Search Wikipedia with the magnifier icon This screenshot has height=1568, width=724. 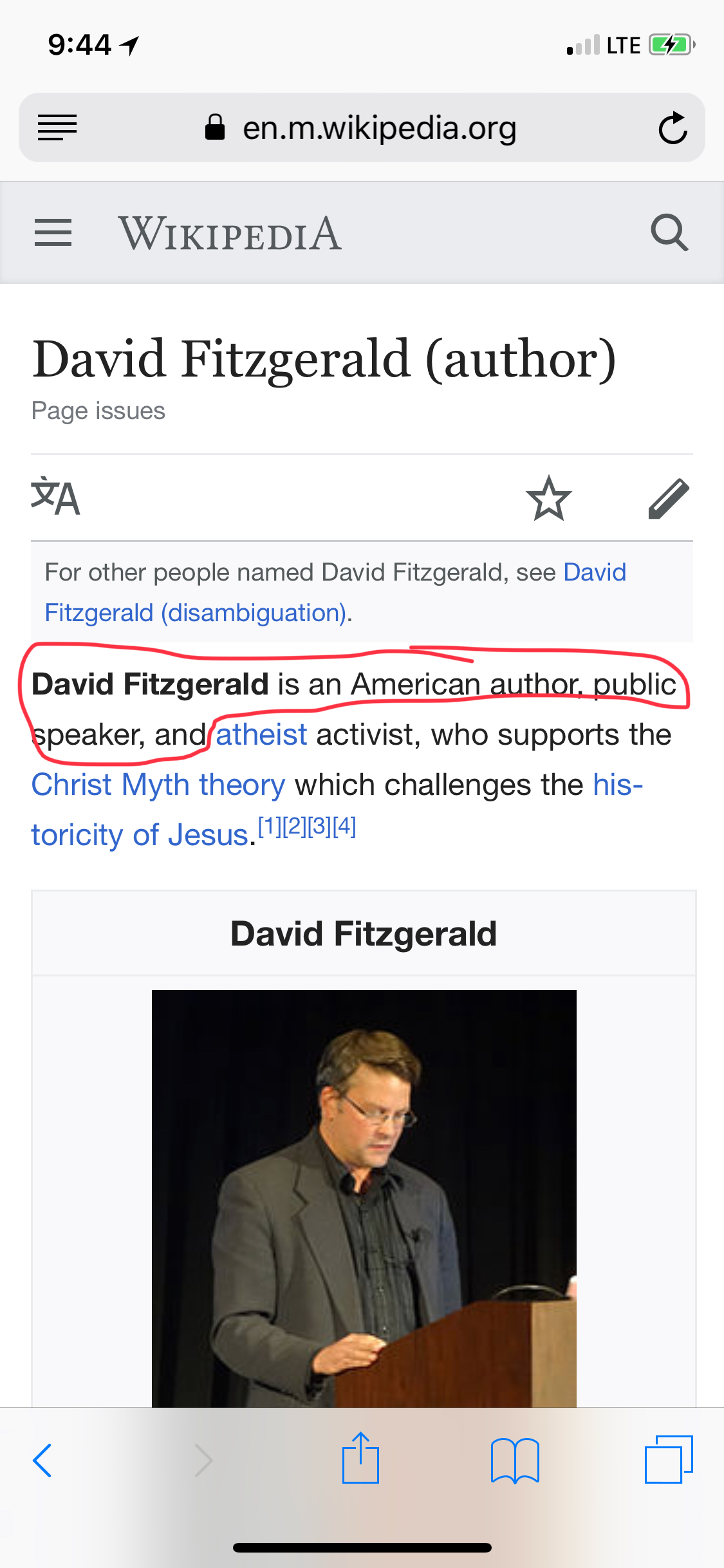tap(669, 232)
